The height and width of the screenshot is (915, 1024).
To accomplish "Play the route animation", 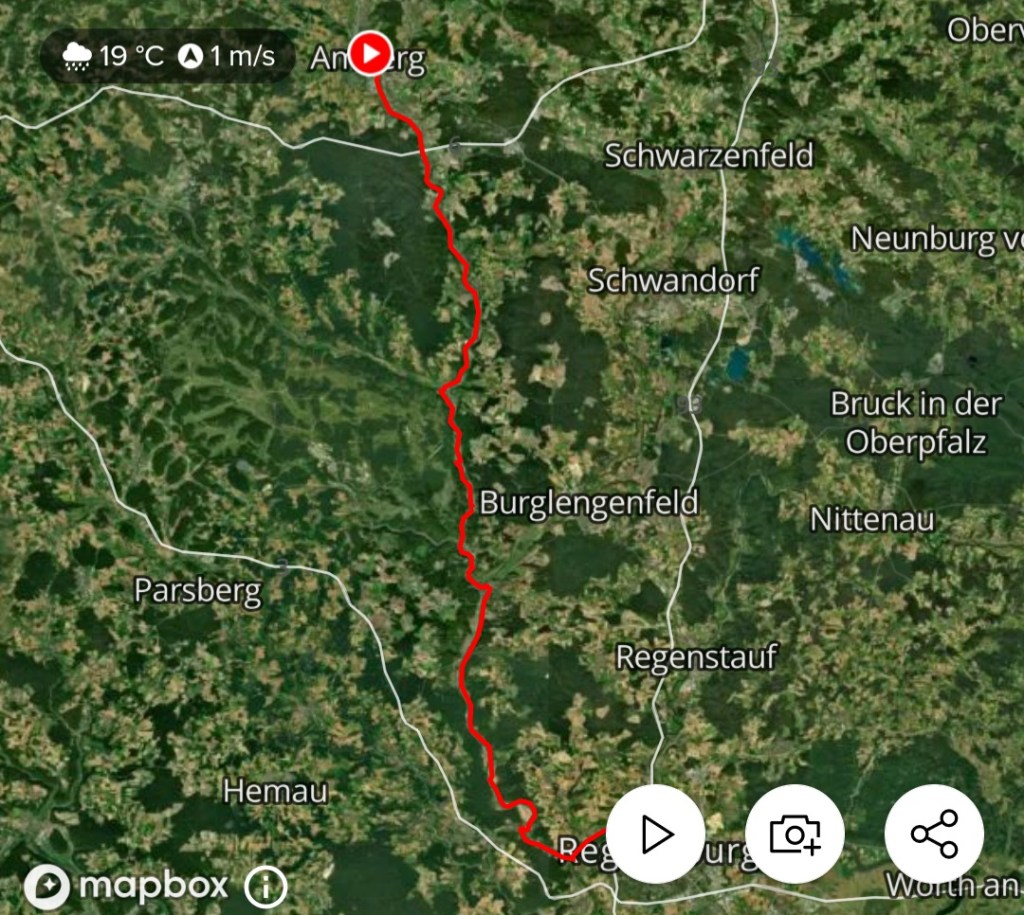I will pyautogui.click(x=655, y=834).
